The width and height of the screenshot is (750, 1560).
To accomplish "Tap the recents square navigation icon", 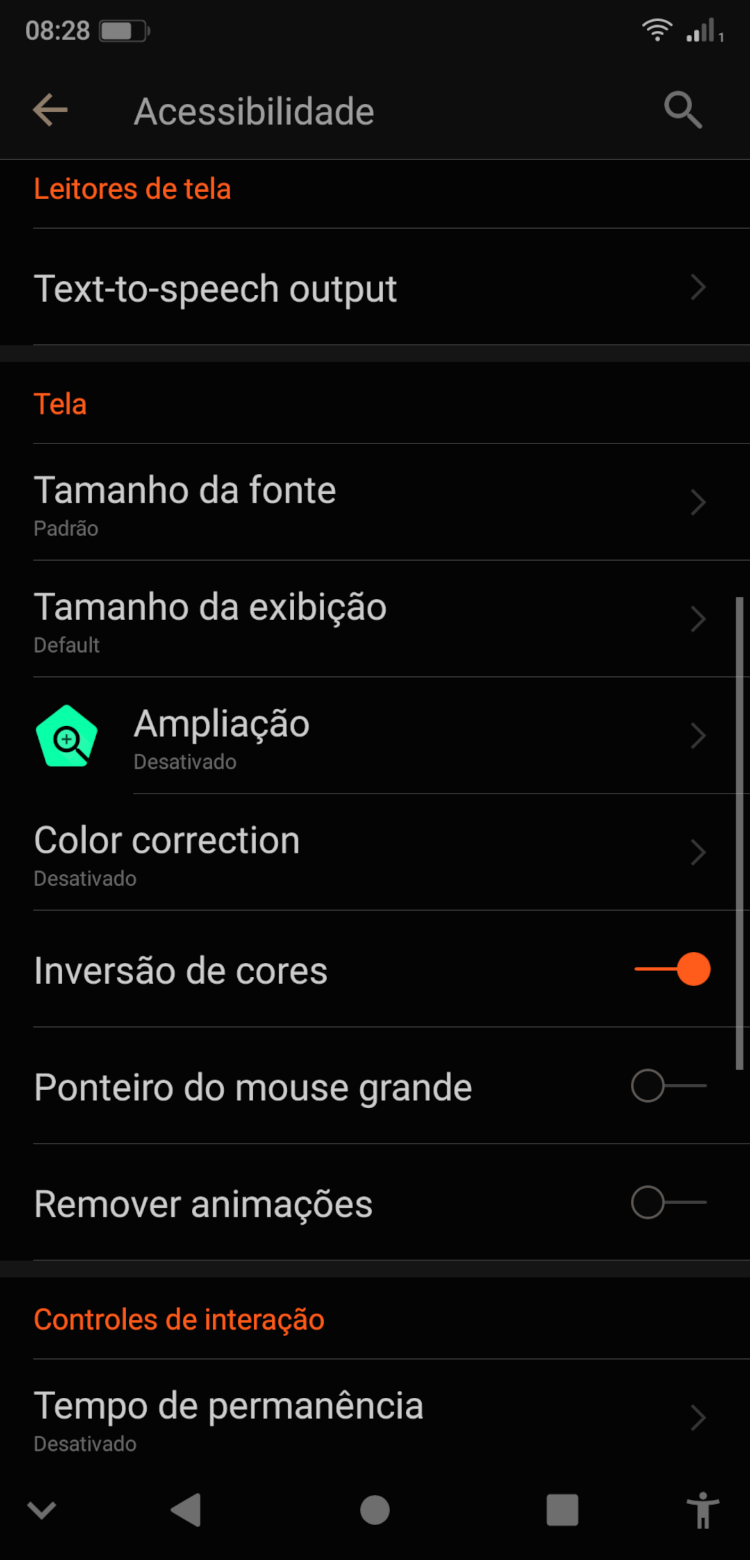I will pos(562,1510).
